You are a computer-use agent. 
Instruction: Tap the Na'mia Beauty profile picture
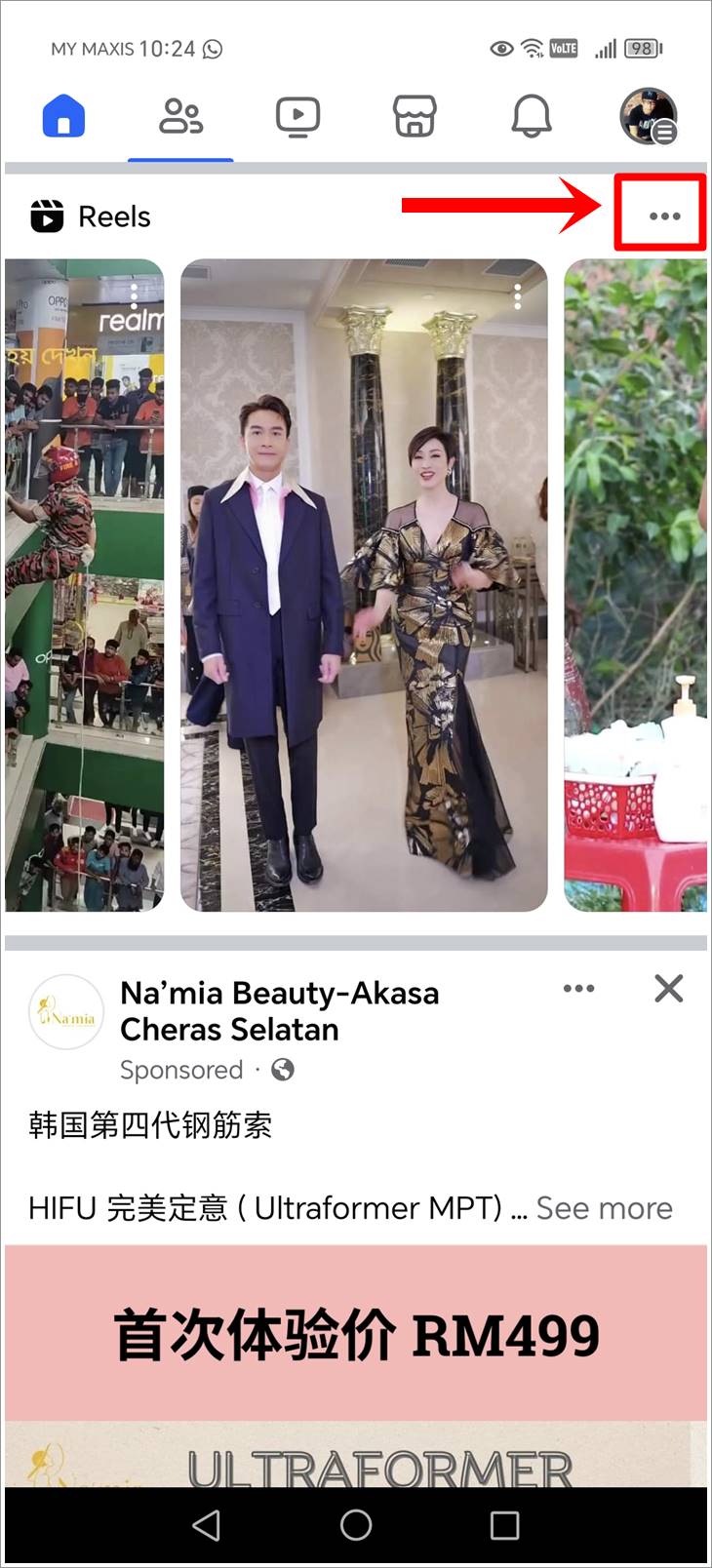point(66,1012)
